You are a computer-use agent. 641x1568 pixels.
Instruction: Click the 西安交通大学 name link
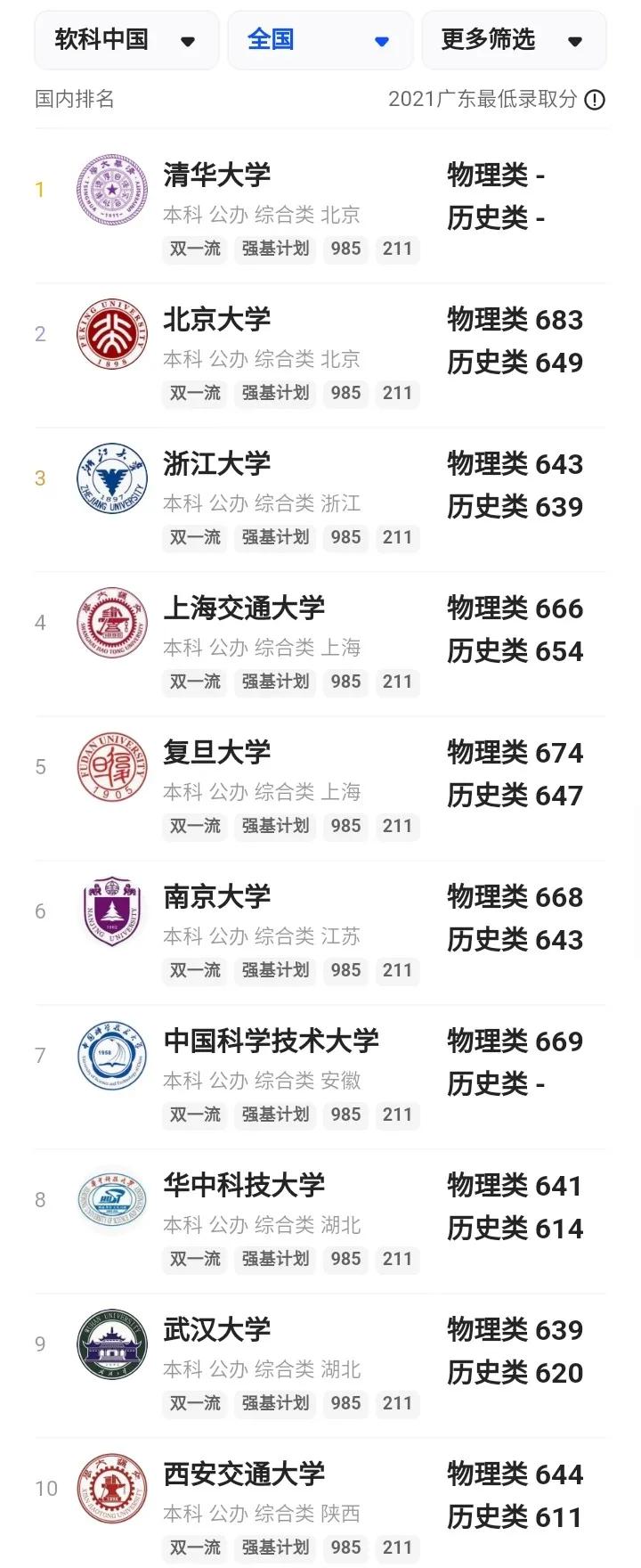tap(245, 1474)
